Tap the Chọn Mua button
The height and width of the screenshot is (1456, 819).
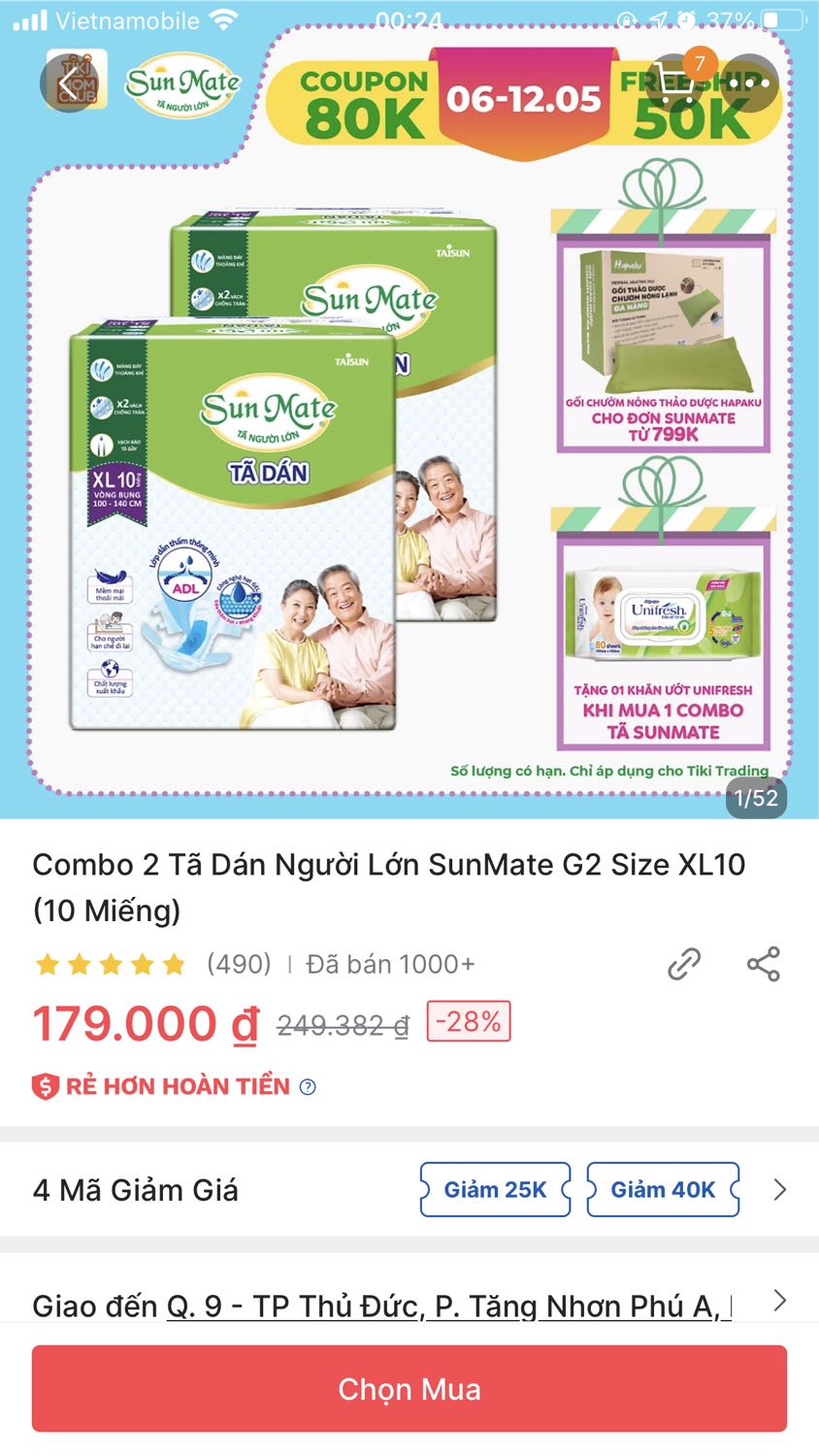click(409, 1388)
